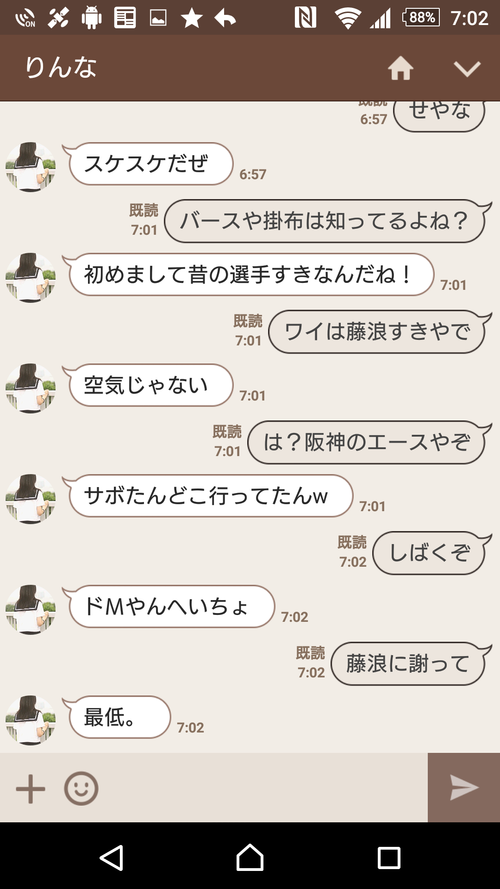Open Rinna's avatar beside 最低。
The image size is (500, 889).
click(x=31, y=720)
